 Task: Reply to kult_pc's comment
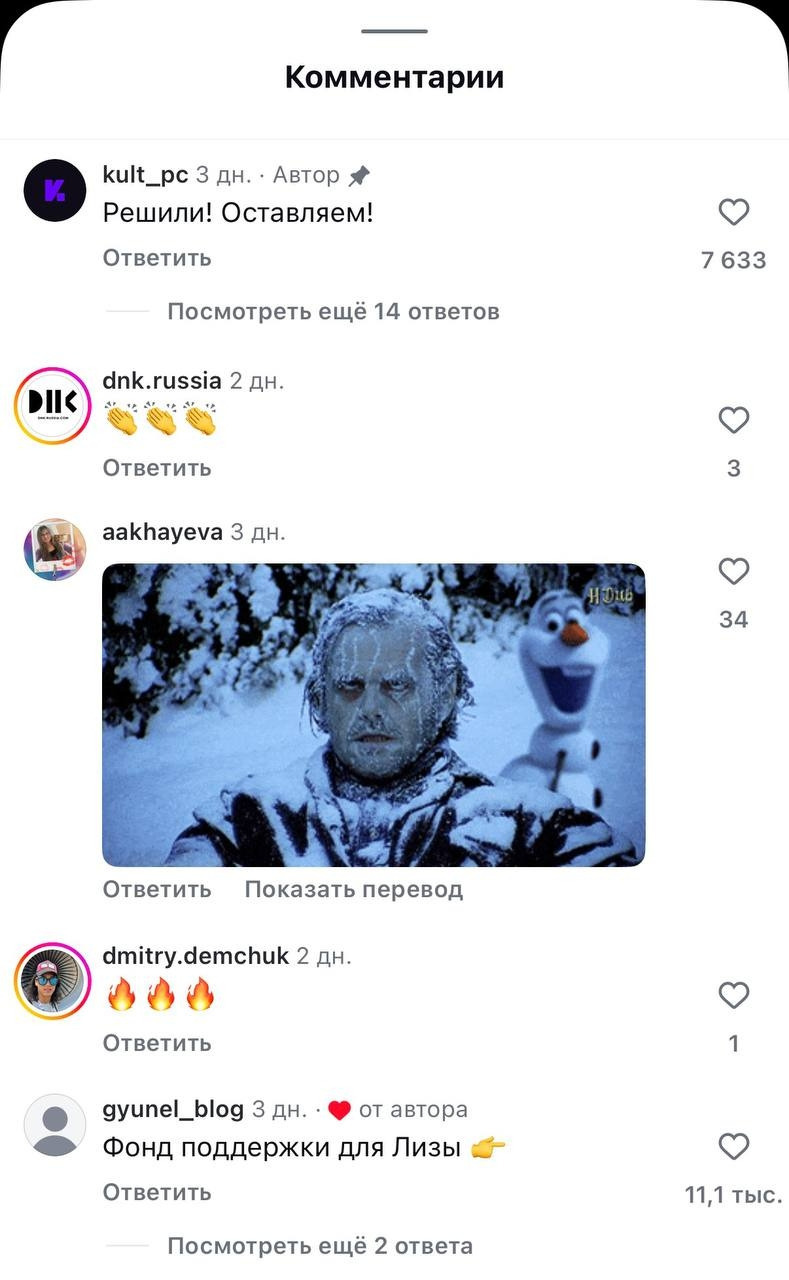tap(157, 258)
